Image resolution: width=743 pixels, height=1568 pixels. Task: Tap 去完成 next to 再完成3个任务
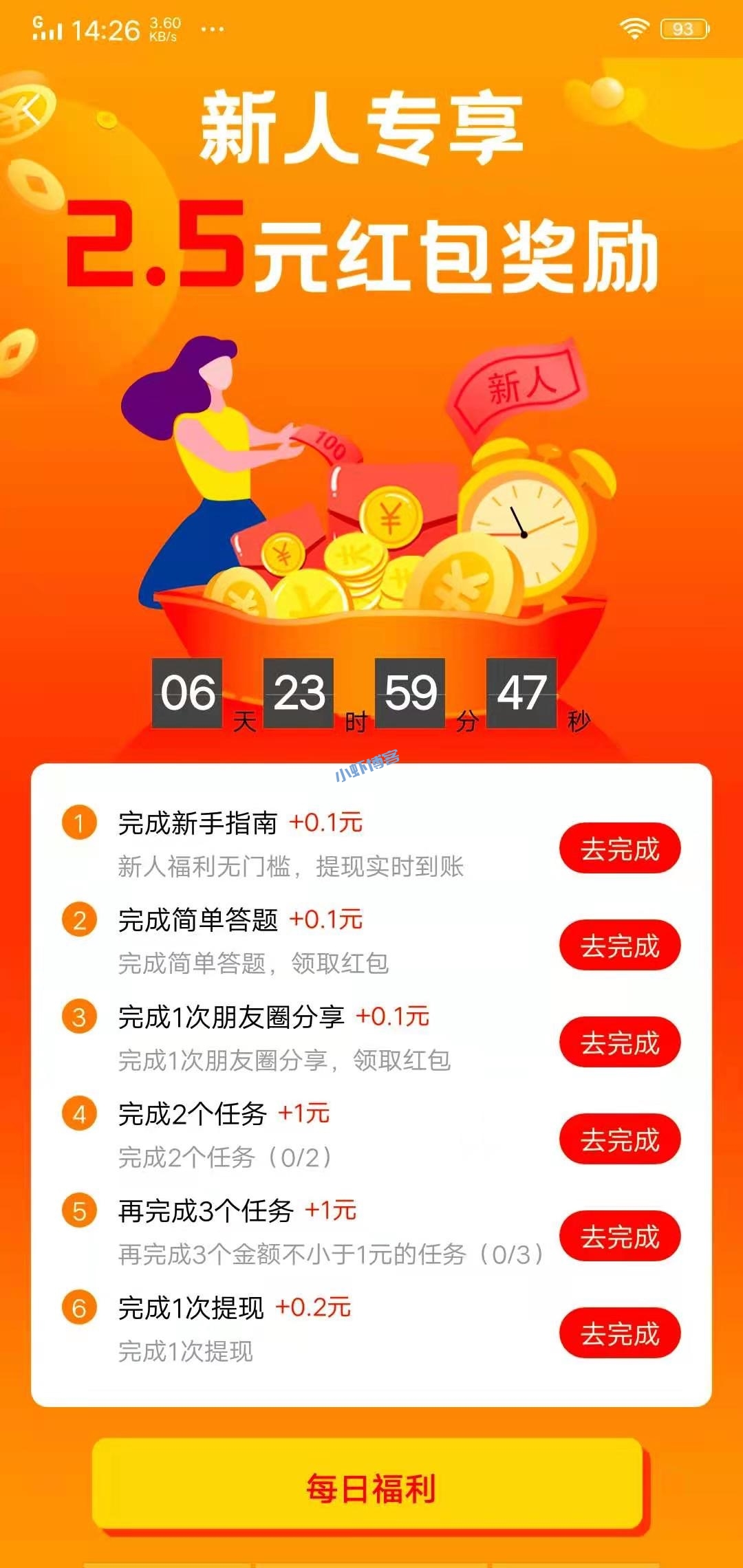[x=620, y=1235]
